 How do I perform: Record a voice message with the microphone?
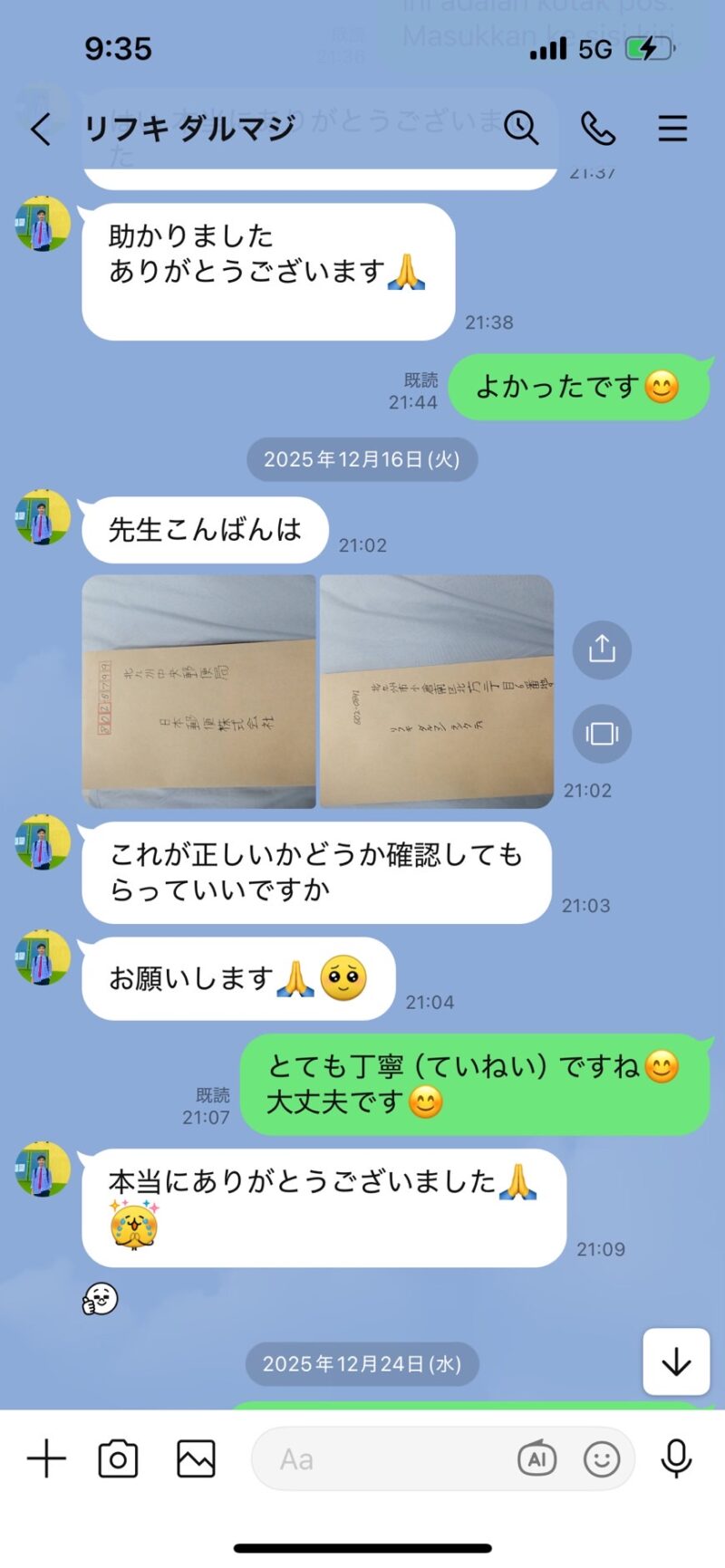coord(676,1459)
